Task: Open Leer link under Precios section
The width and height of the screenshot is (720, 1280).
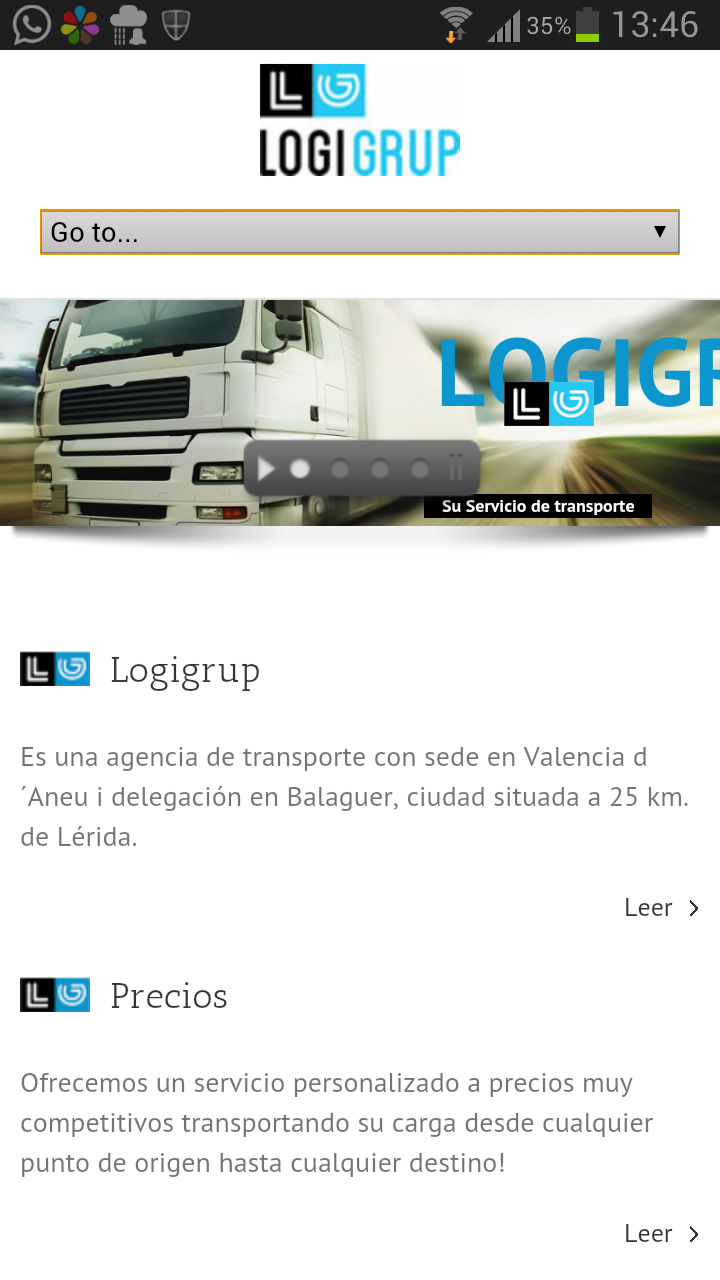Action: (x=660, y=1234)
